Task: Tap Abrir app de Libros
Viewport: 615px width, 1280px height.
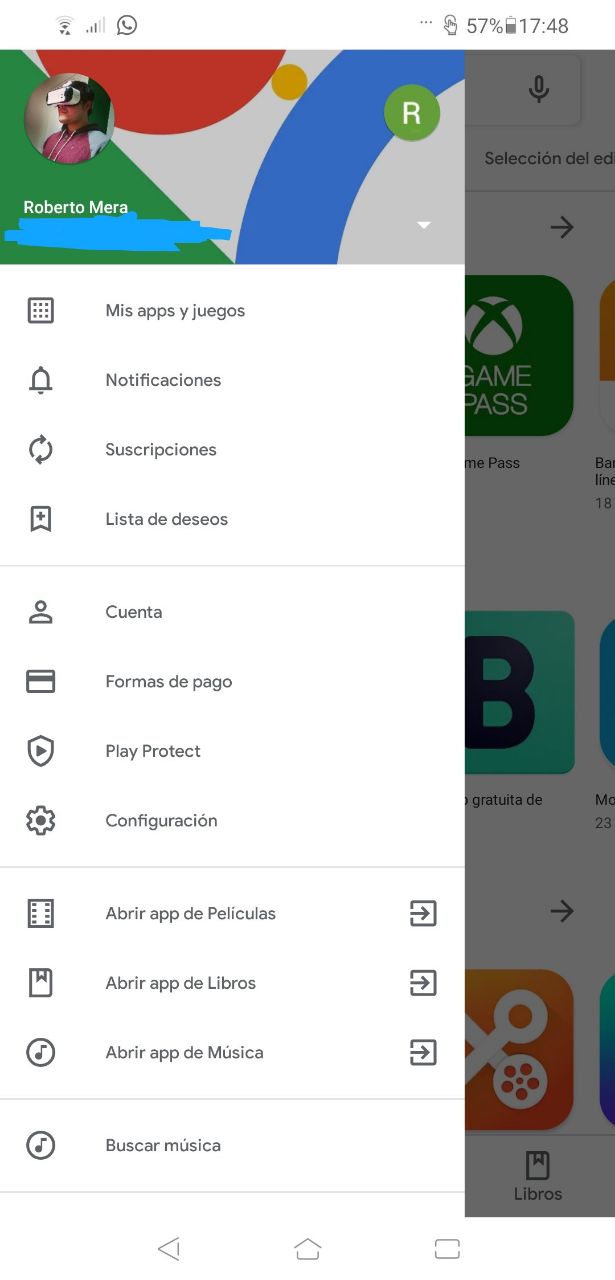Action: pos(180,983)
